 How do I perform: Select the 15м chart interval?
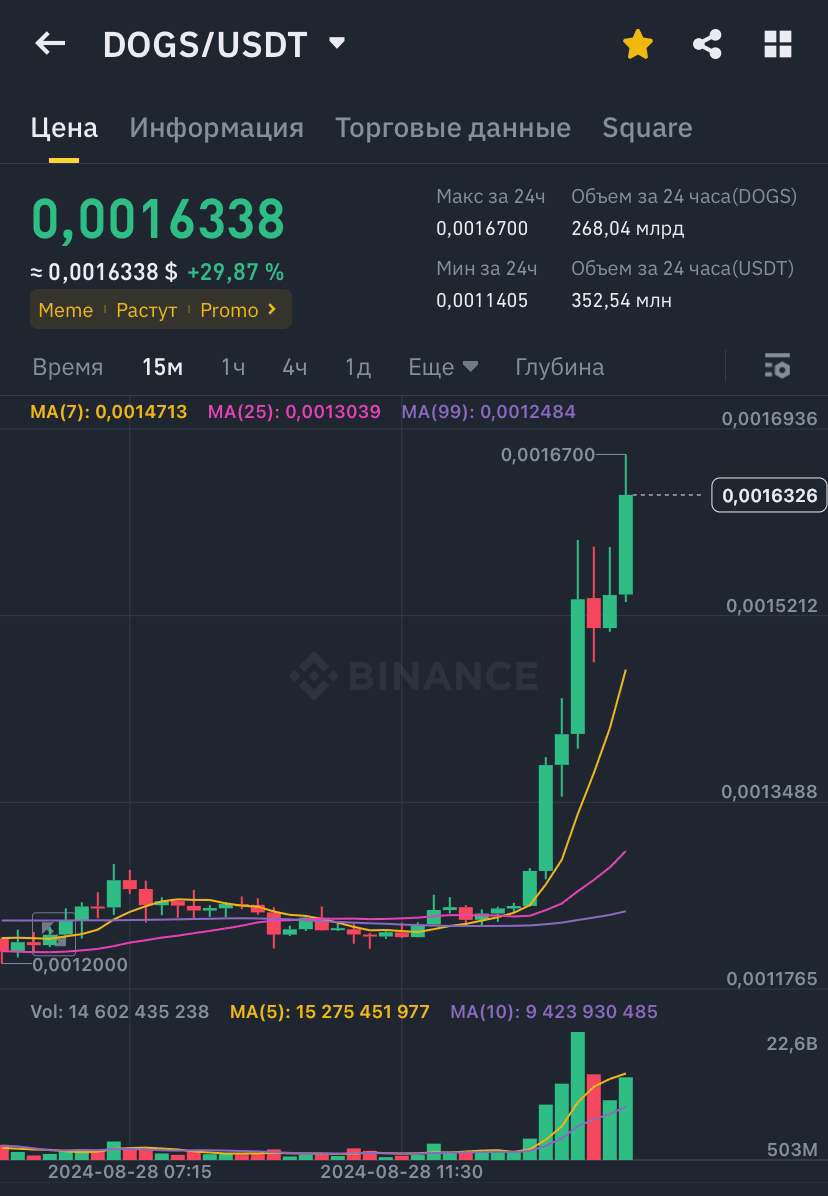[162, 367]
